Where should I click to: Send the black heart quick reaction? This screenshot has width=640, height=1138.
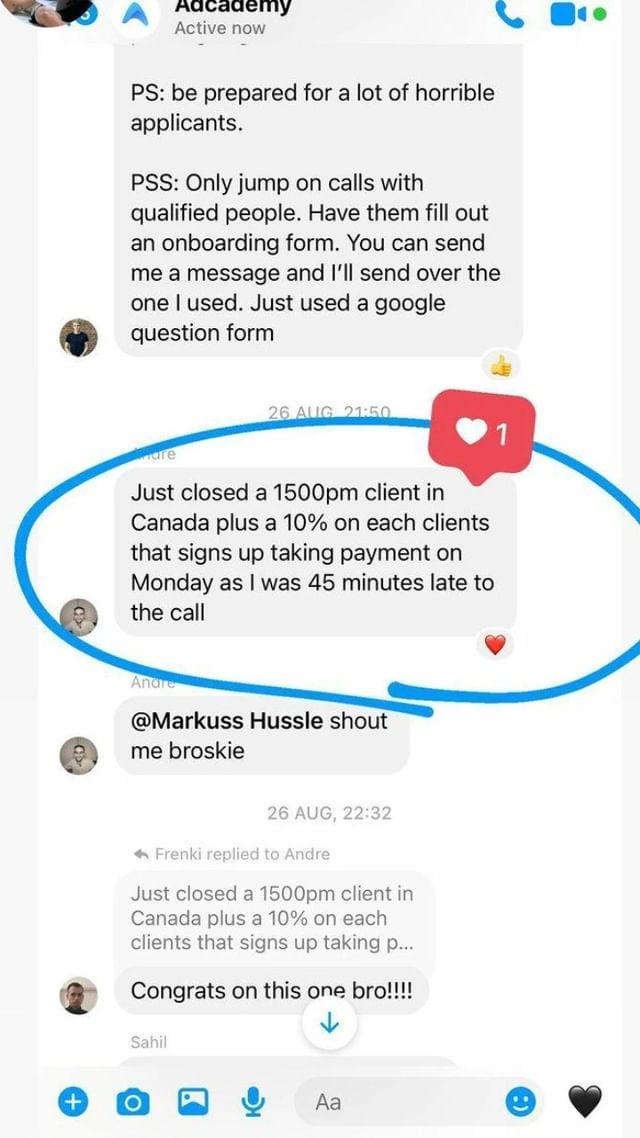(x=585, y=1102)
